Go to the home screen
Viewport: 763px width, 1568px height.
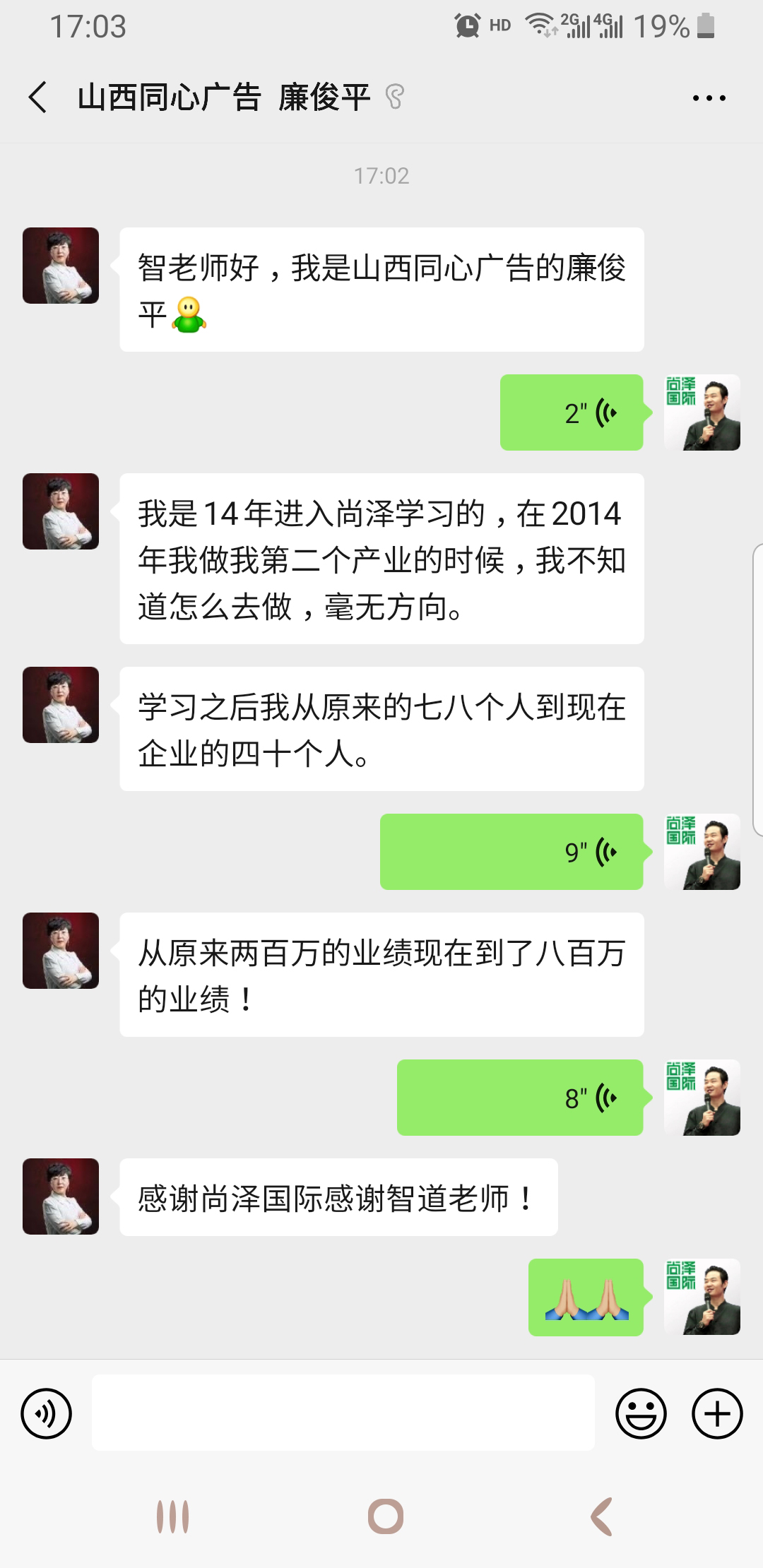pyautogui.click(x=385, y=1516)
